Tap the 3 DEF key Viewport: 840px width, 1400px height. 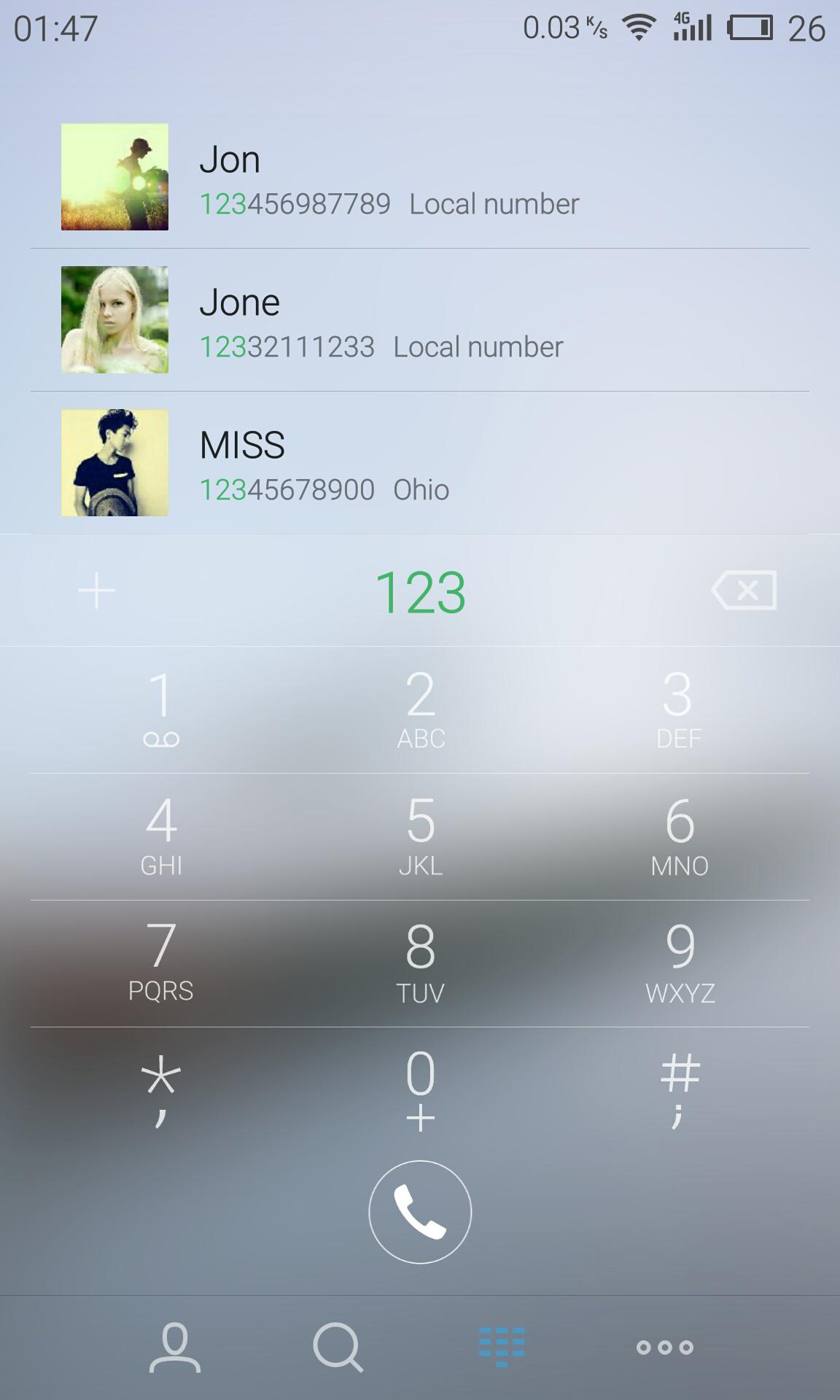[x=679, y=709]
